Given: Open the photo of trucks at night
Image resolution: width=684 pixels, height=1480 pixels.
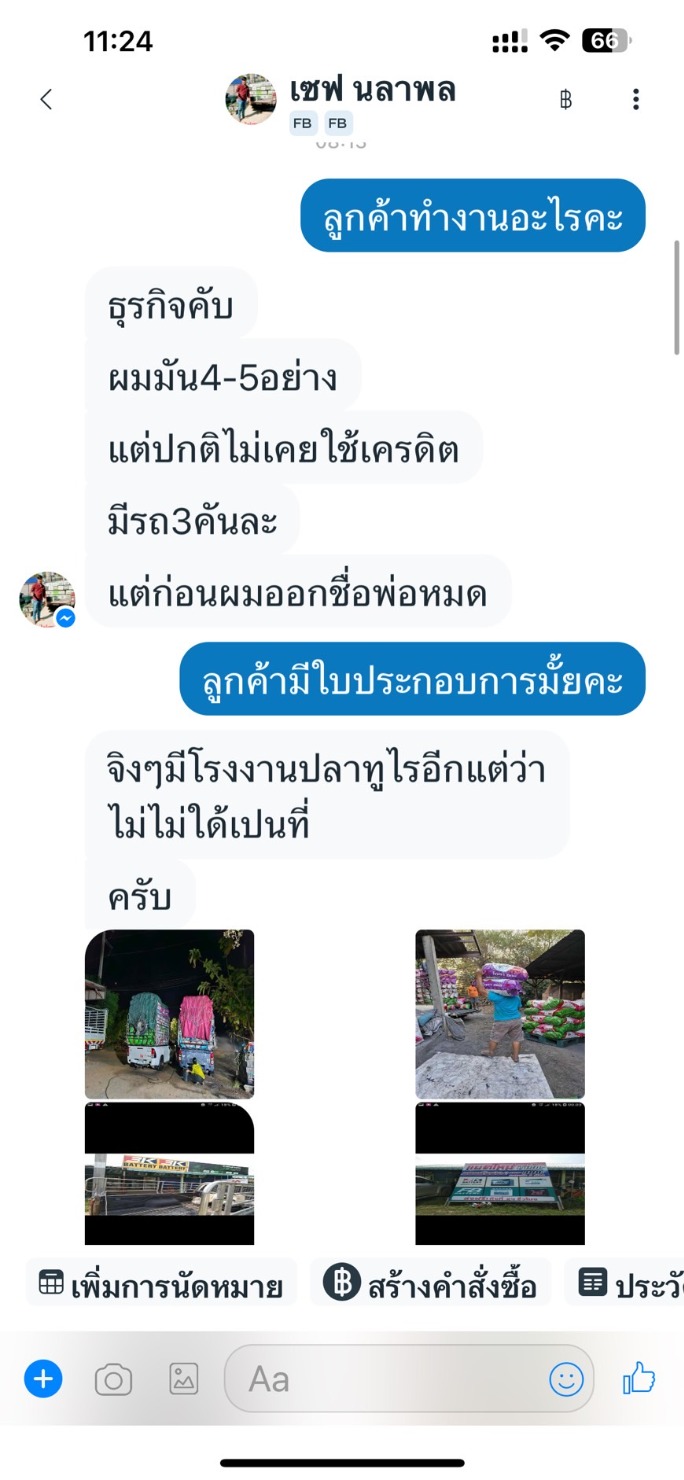Looking at the screenshot, I should (169, 1014).
